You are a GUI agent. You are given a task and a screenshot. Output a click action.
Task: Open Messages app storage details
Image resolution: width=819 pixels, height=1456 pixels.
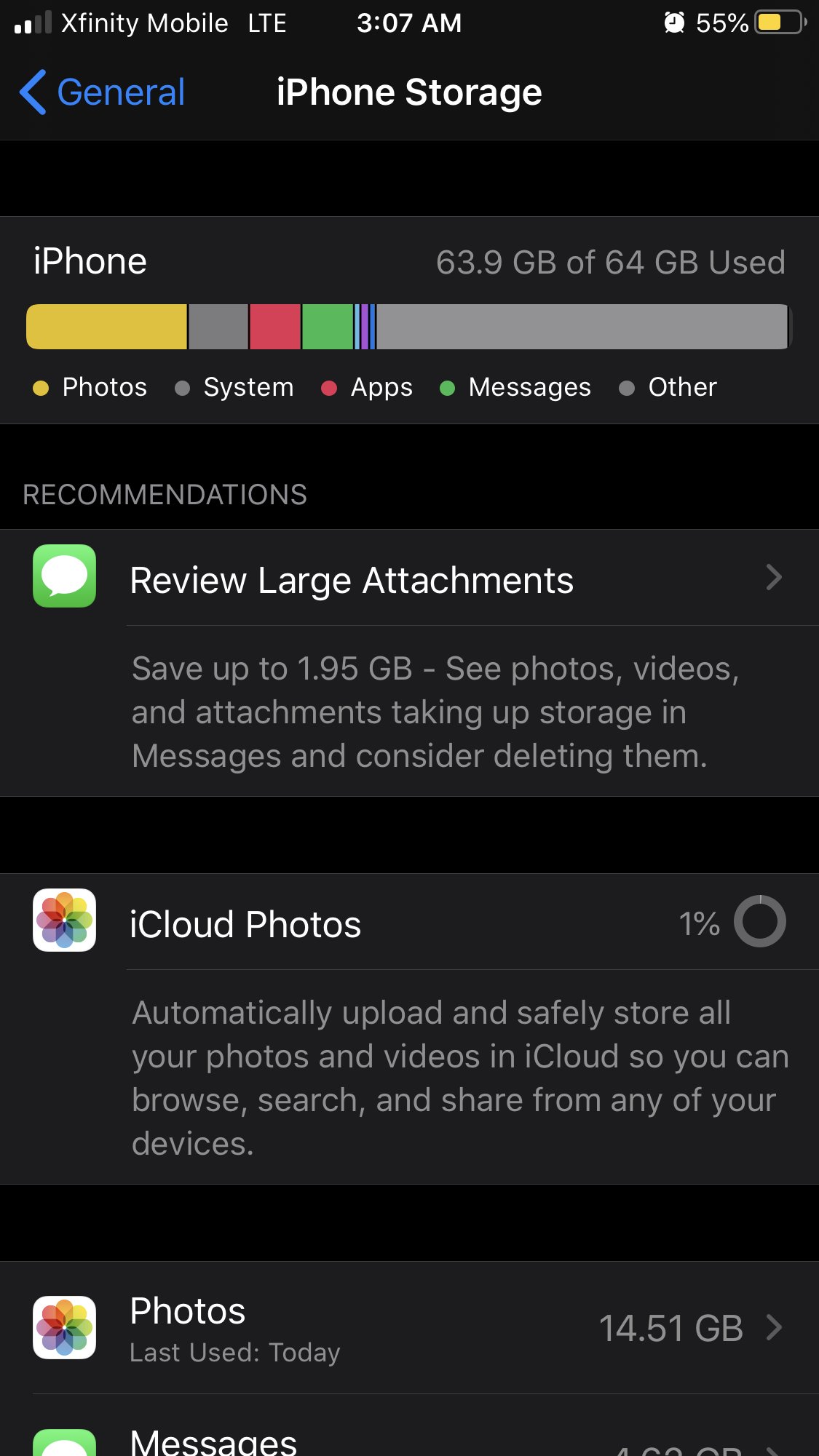coord(408,1441)
